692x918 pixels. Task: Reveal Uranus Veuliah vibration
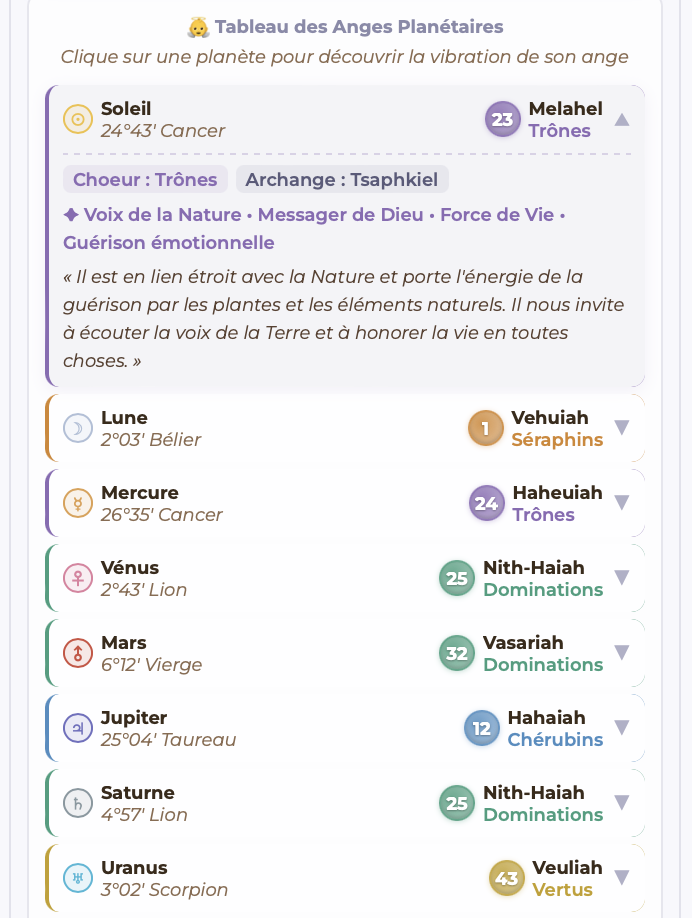[x=621, y=878]
